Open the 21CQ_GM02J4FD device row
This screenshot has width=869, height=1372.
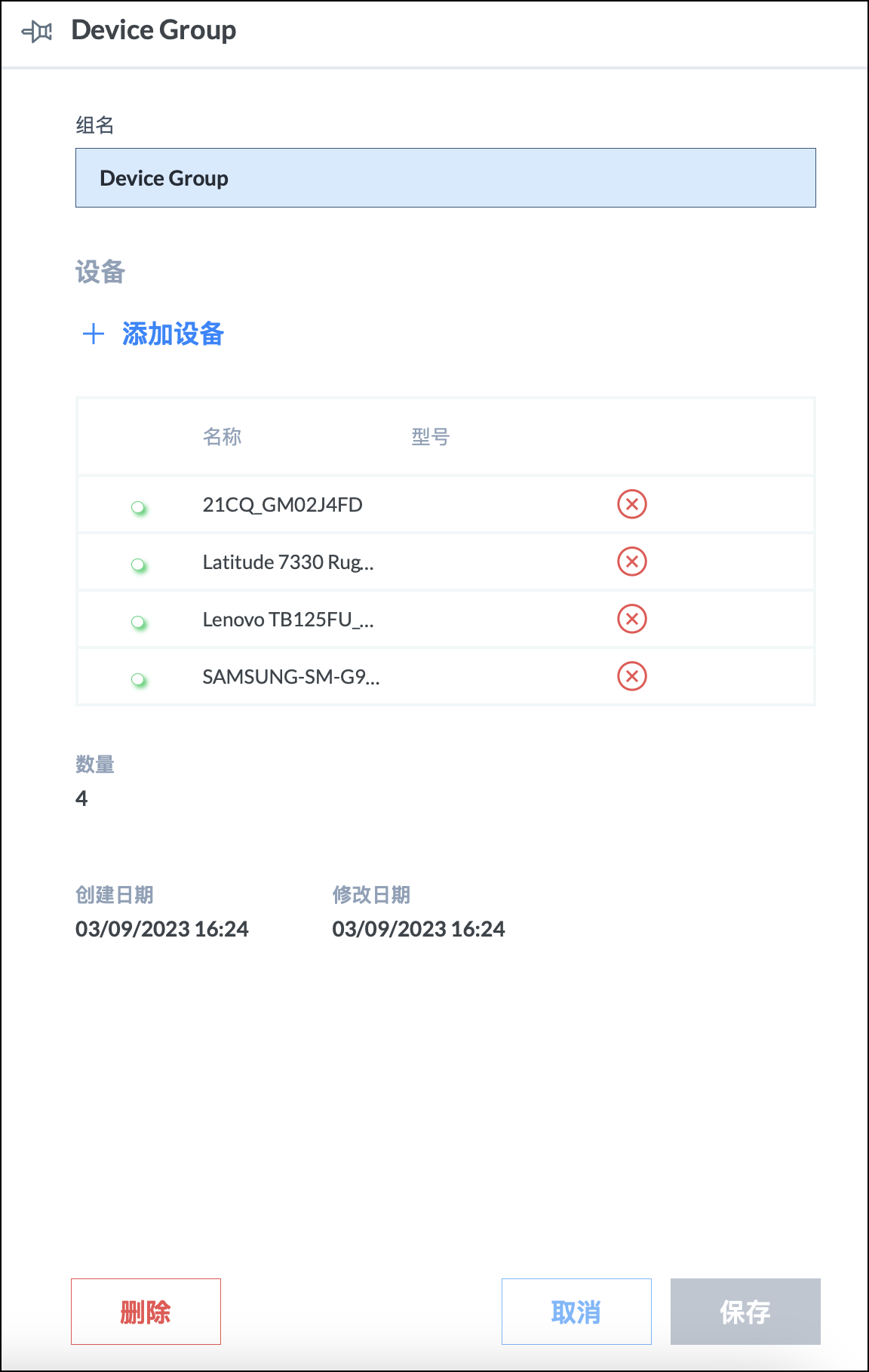(282, 505)
